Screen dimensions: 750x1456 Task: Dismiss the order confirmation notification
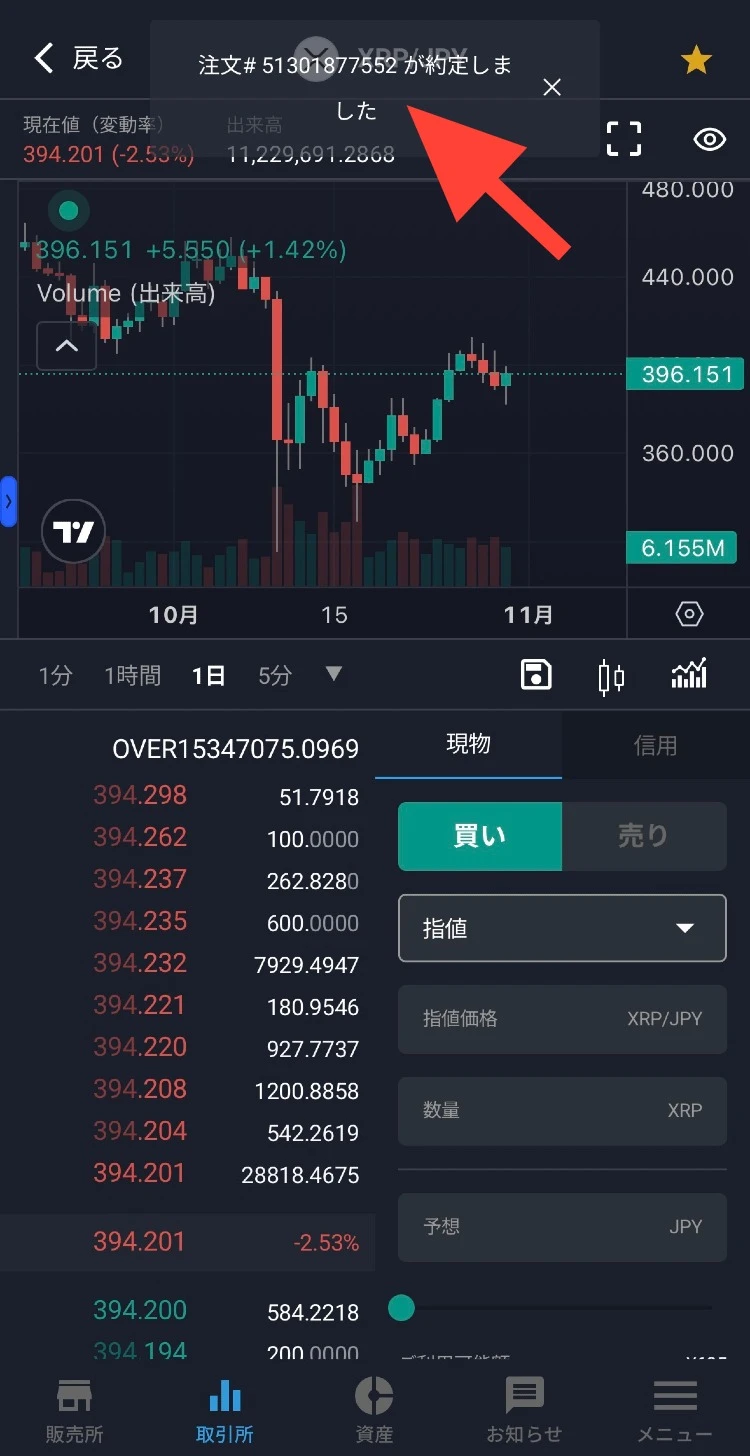(x=551, y=87)
